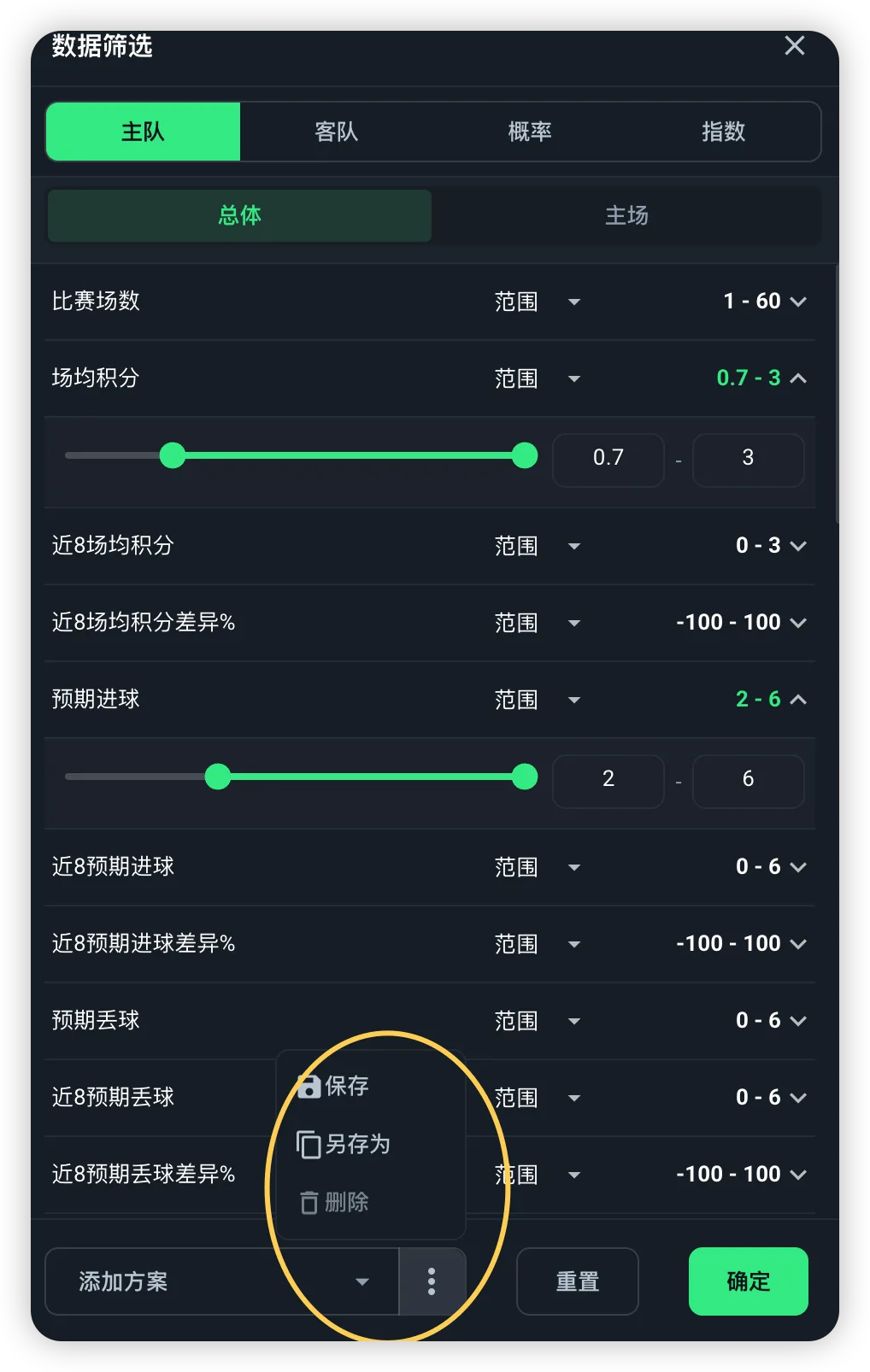
Task: Confirm filters with 确定
Action: click(x=749, y=1281)
